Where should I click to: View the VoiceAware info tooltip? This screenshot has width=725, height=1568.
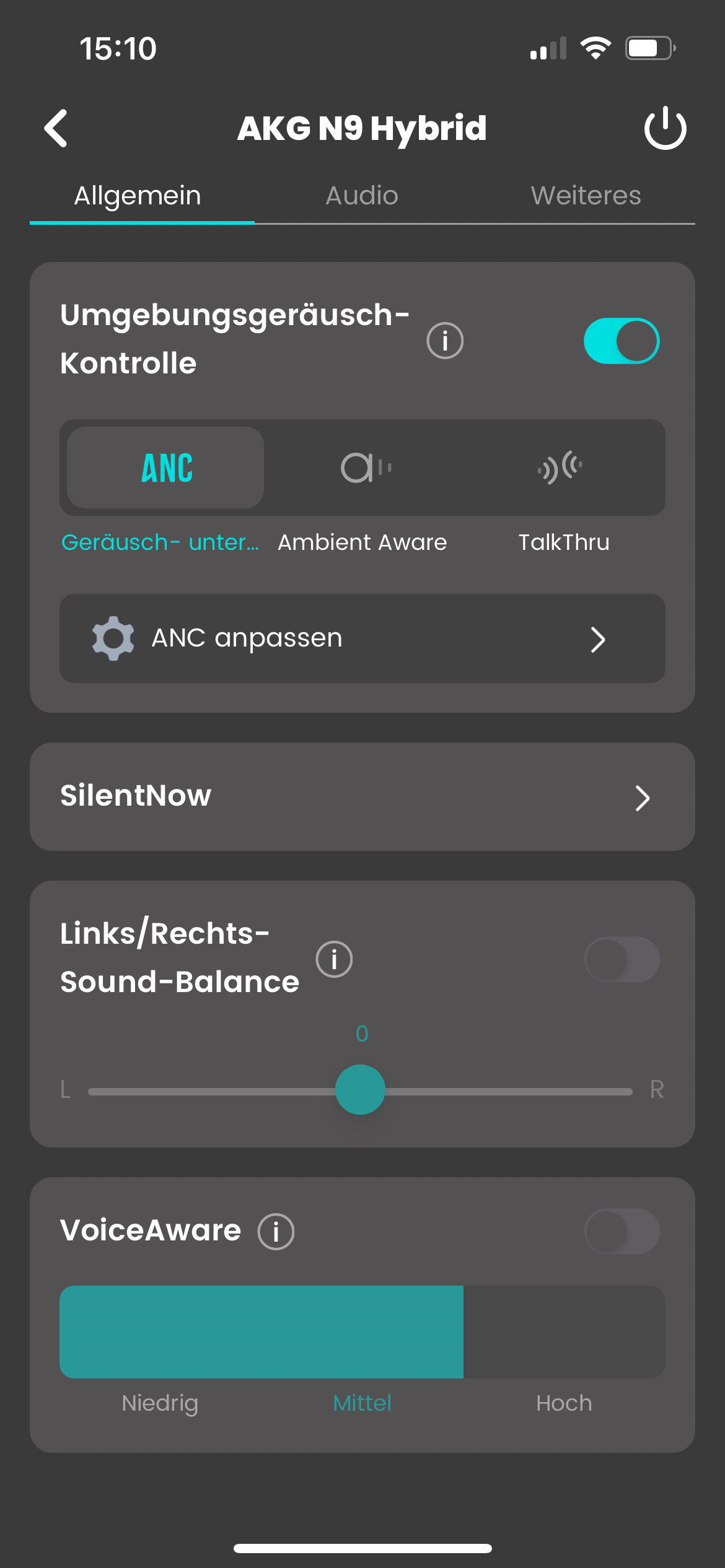click(x=276, y=1231)
